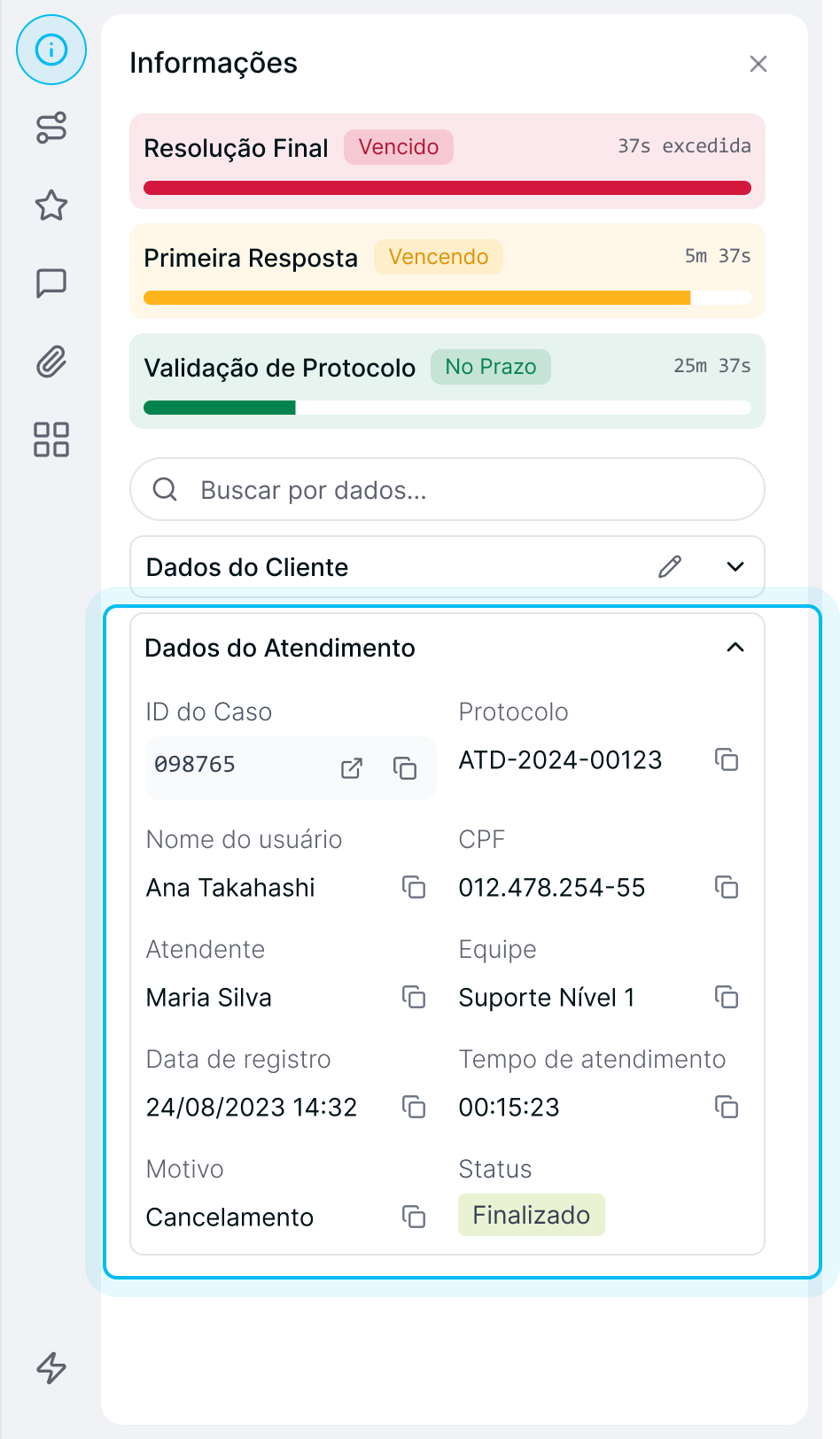840x1439 pixels.
Task: Copy the Atendente Maria Silva
Action: [x=414, y=997]
